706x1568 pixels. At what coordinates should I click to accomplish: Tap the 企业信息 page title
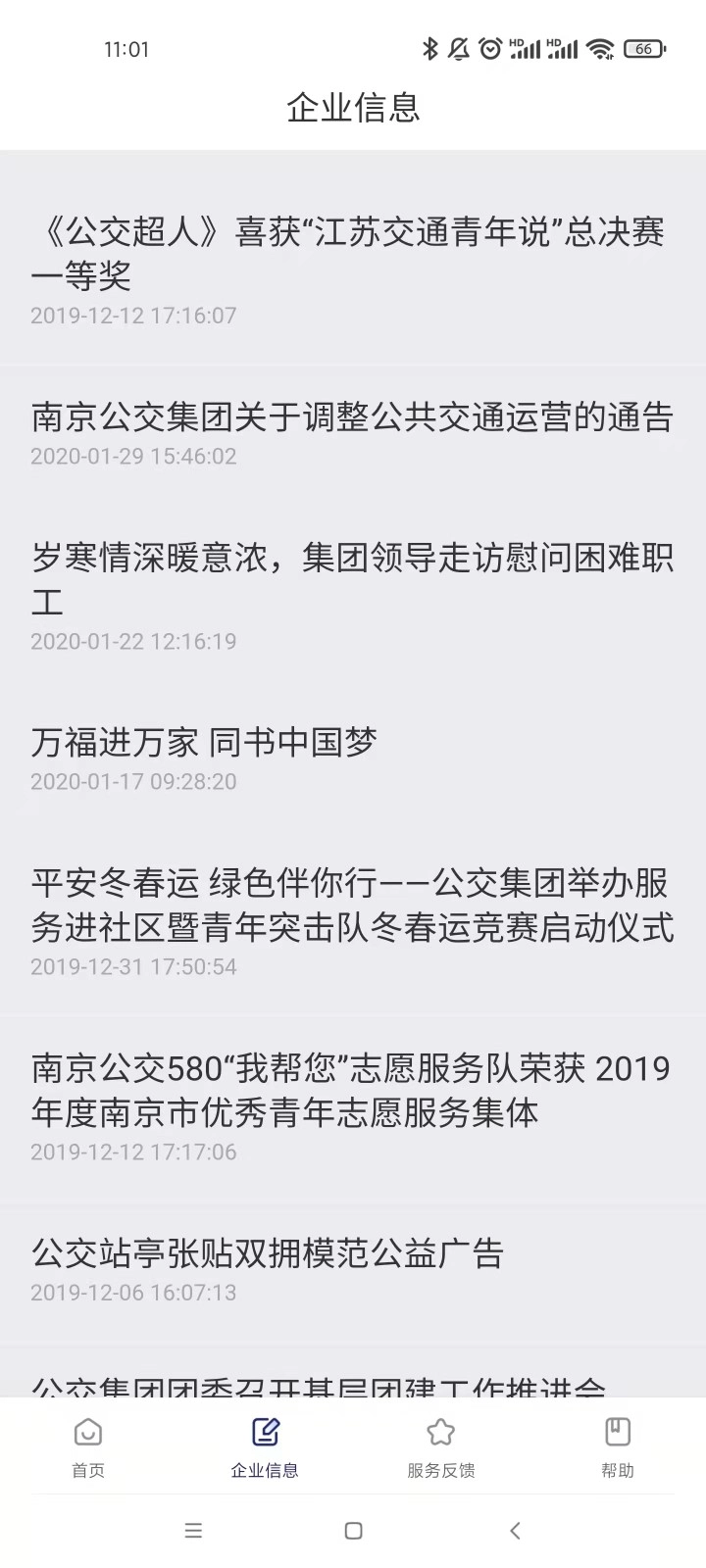coord(352,109)
